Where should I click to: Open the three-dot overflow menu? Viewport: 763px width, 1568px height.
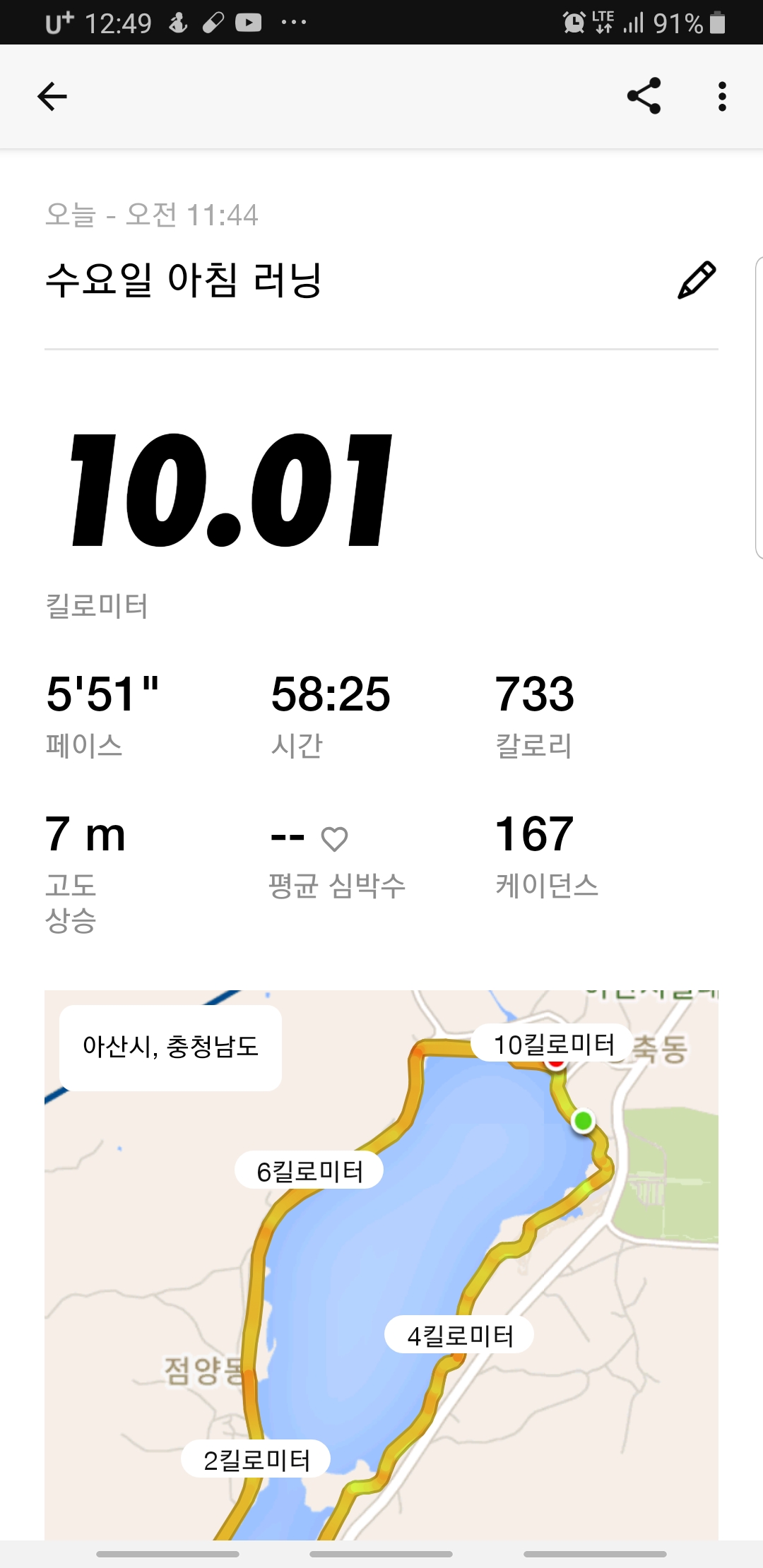721,96
